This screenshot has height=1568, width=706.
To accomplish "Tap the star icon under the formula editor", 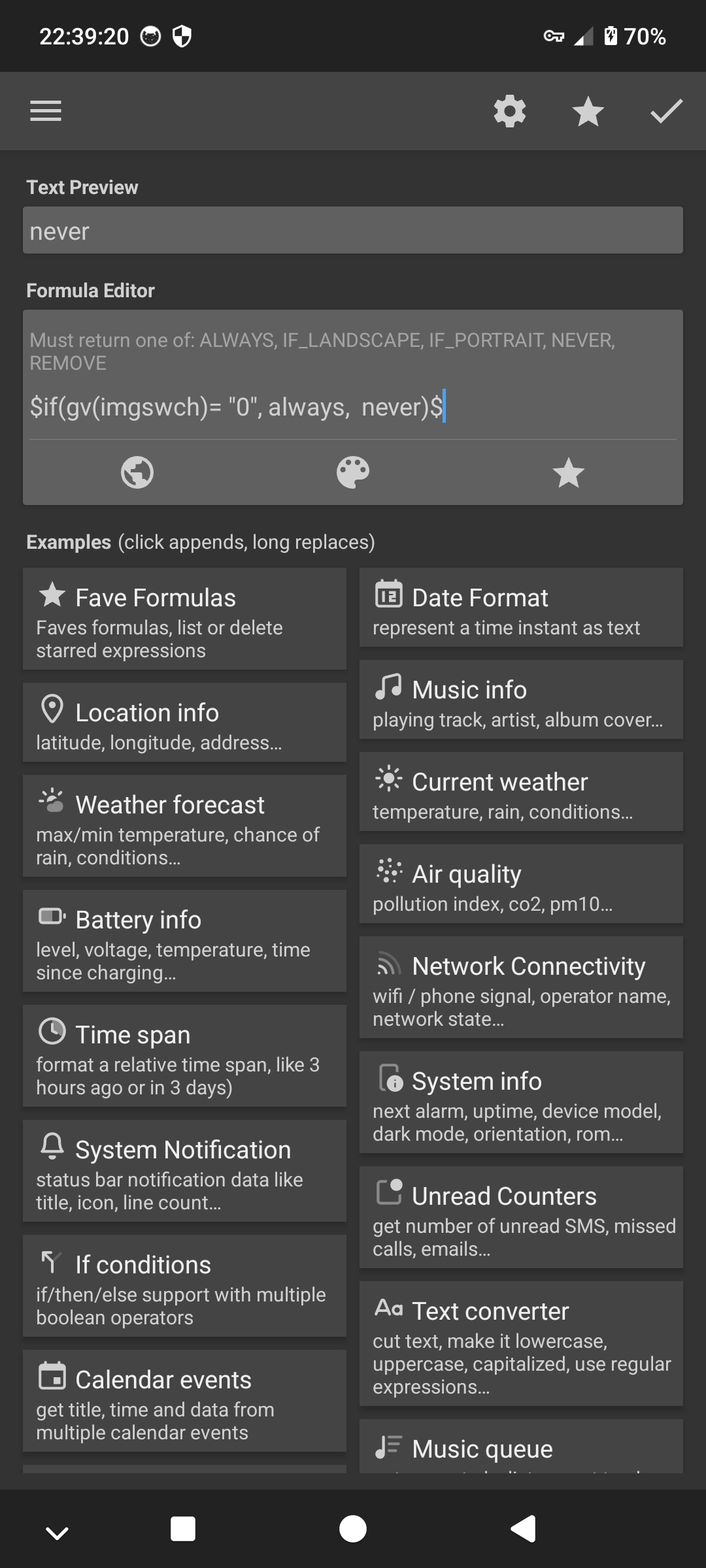I will 569,472.
